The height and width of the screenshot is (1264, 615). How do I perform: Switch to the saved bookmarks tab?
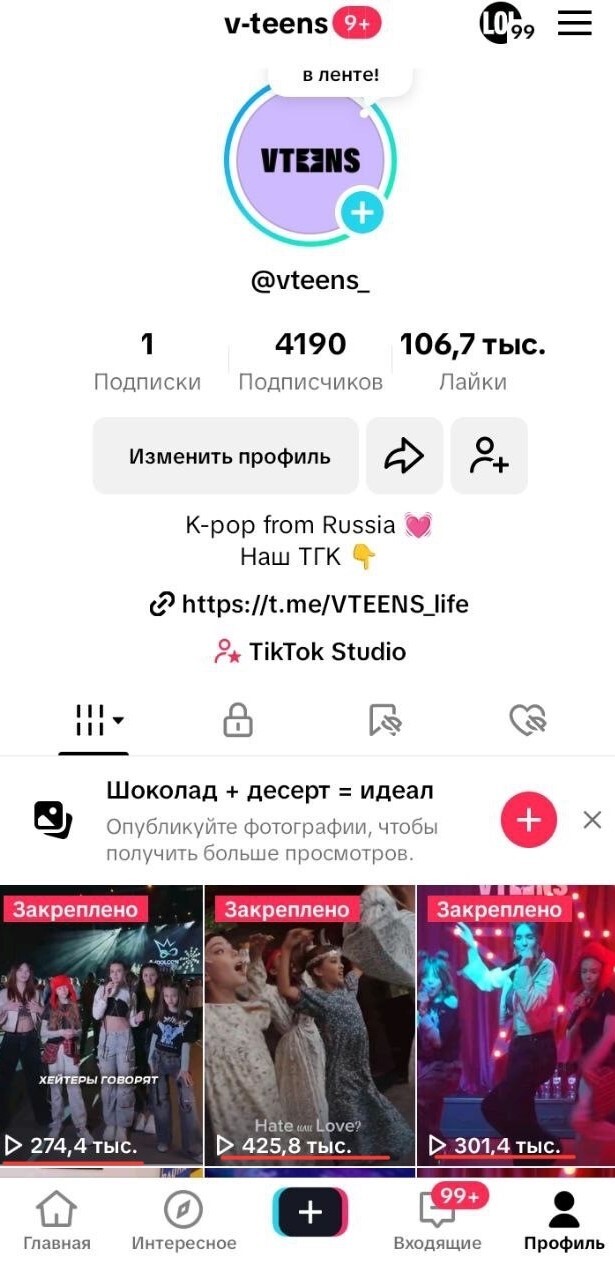pyautogui.click(x=384, y=719)
